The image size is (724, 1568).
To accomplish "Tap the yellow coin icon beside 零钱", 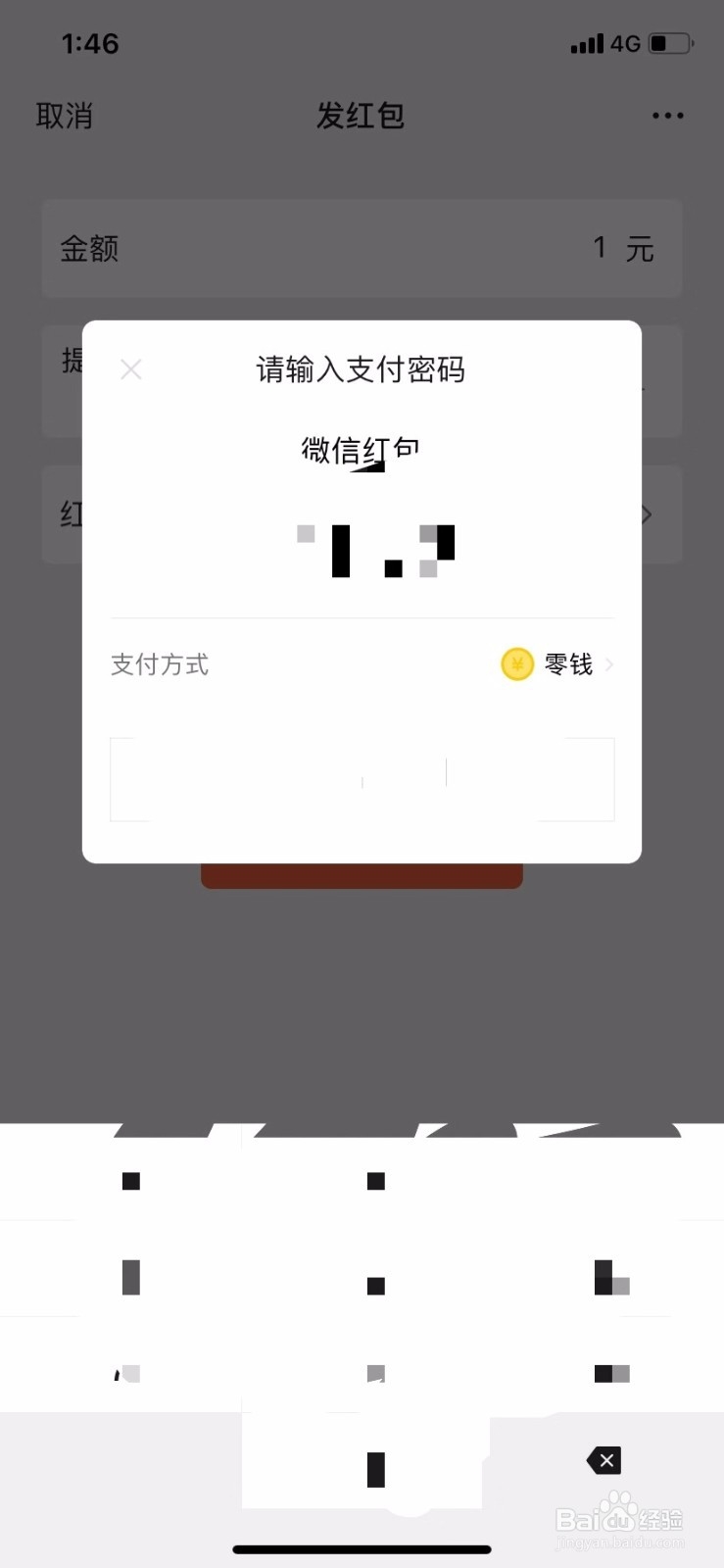I will [x=516, y=664].
